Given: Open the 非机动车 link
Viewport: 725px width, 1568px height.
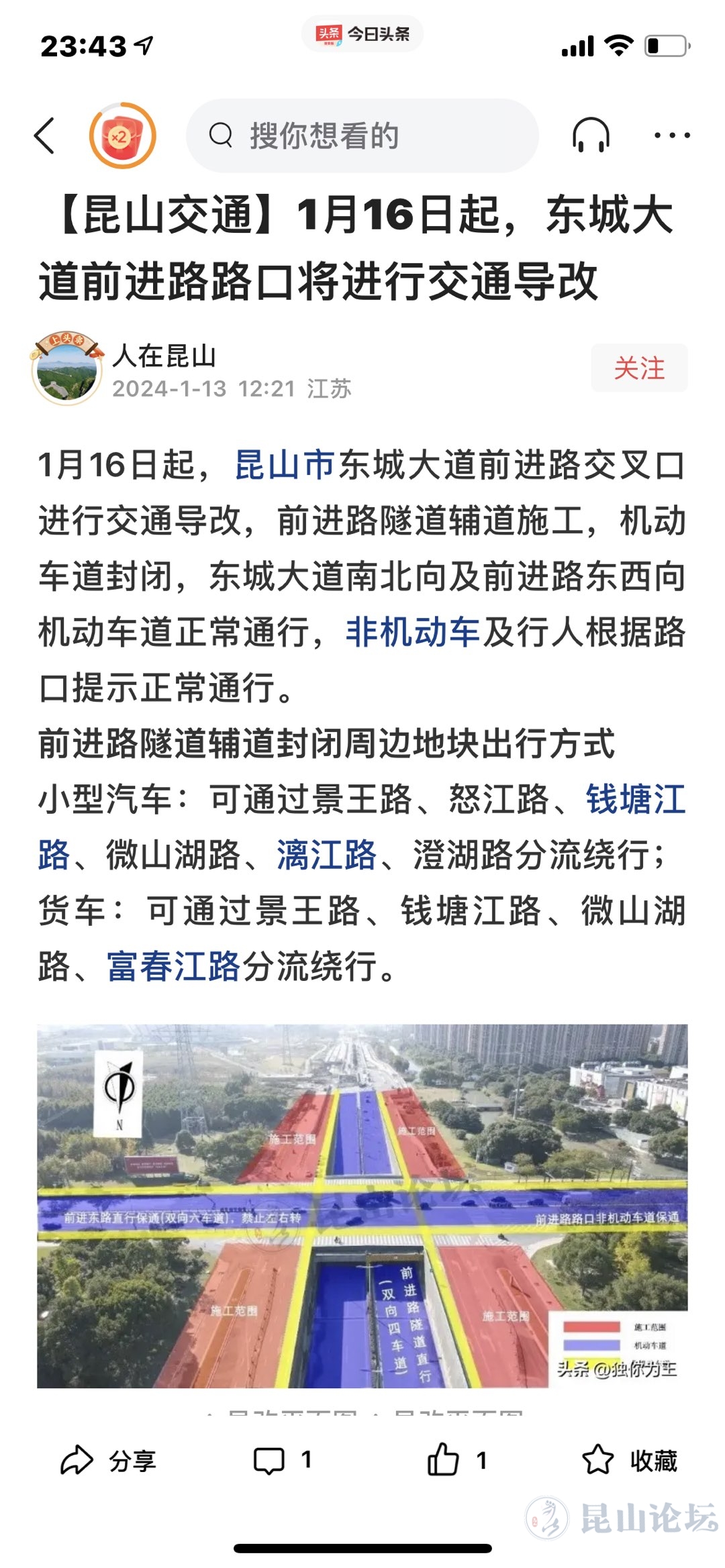Looking at the screenshot, I should pyautogui.click(x=412, y=632).
